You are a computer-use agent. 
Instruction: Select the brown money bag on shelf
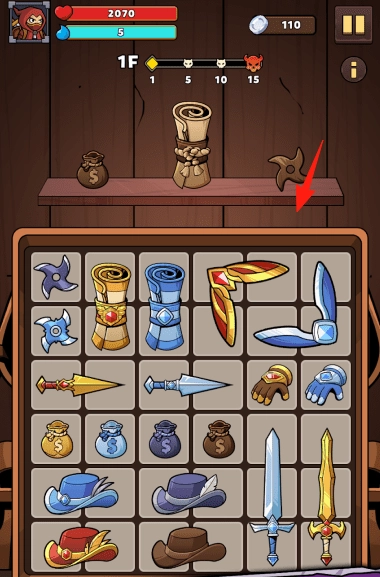click(93, 170)
